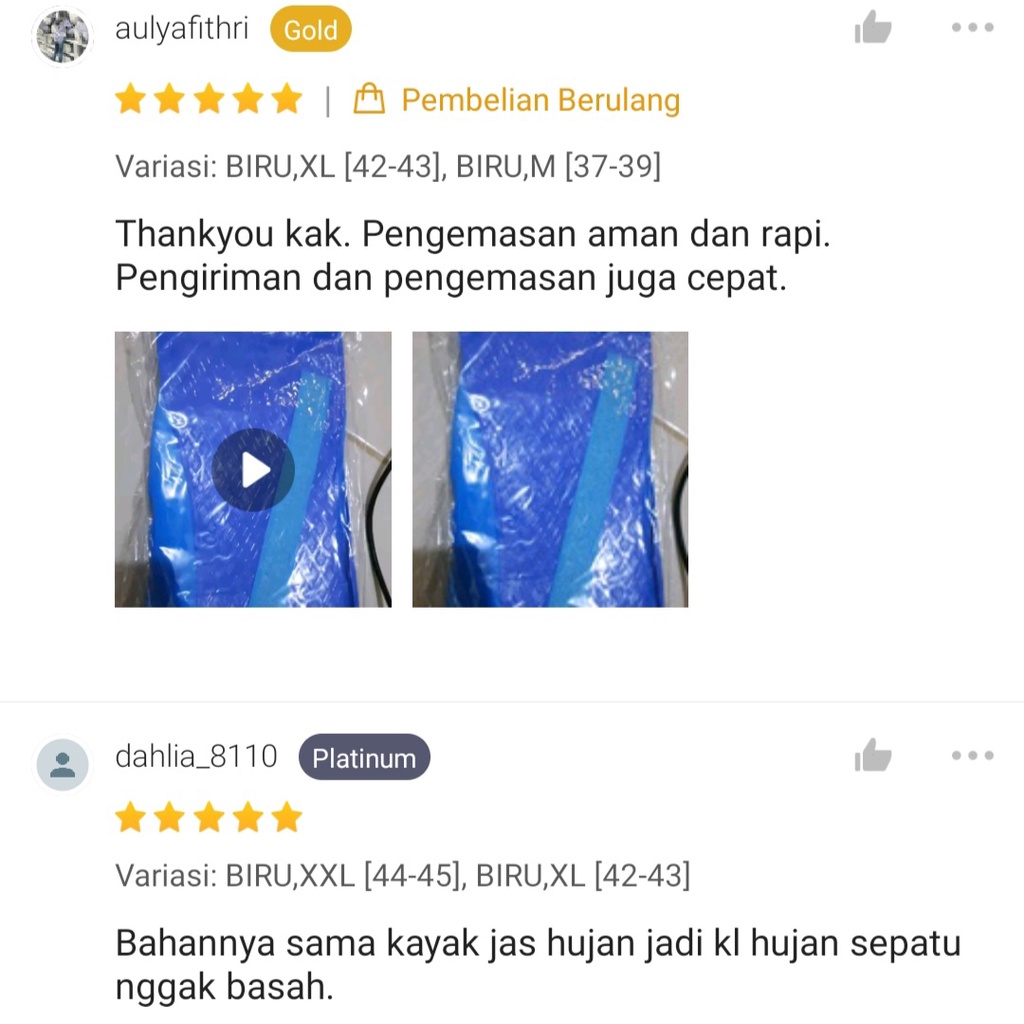Mark dahlia_8110's review as helpful
The image size is (1024, 1024).
pos(872,756)
